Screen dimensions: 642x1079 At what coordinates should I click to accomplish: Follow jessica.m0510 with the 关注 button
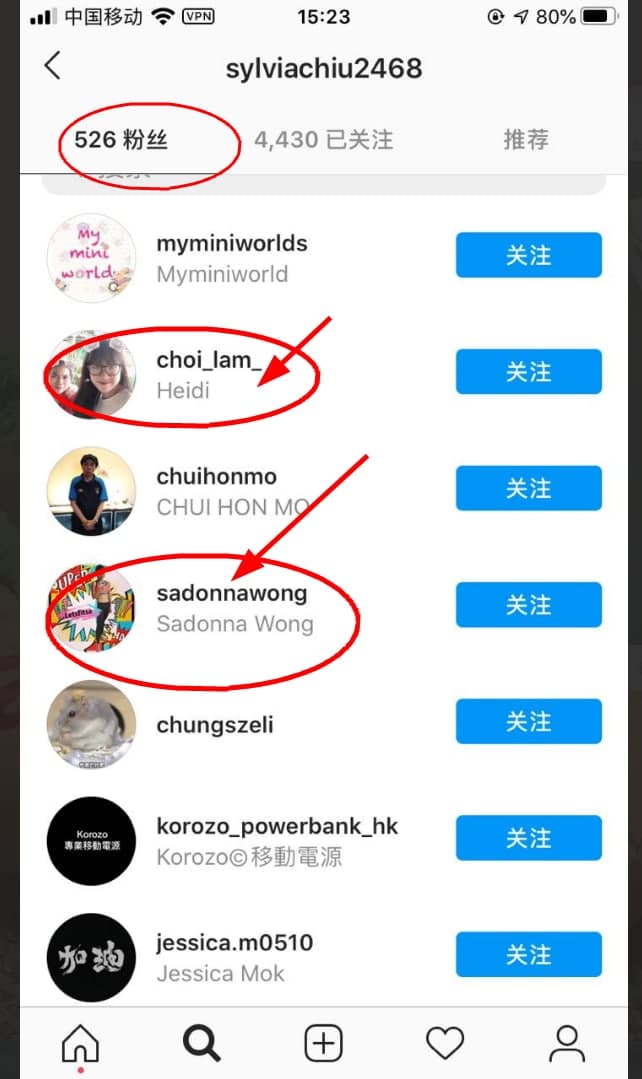[528, 955]
